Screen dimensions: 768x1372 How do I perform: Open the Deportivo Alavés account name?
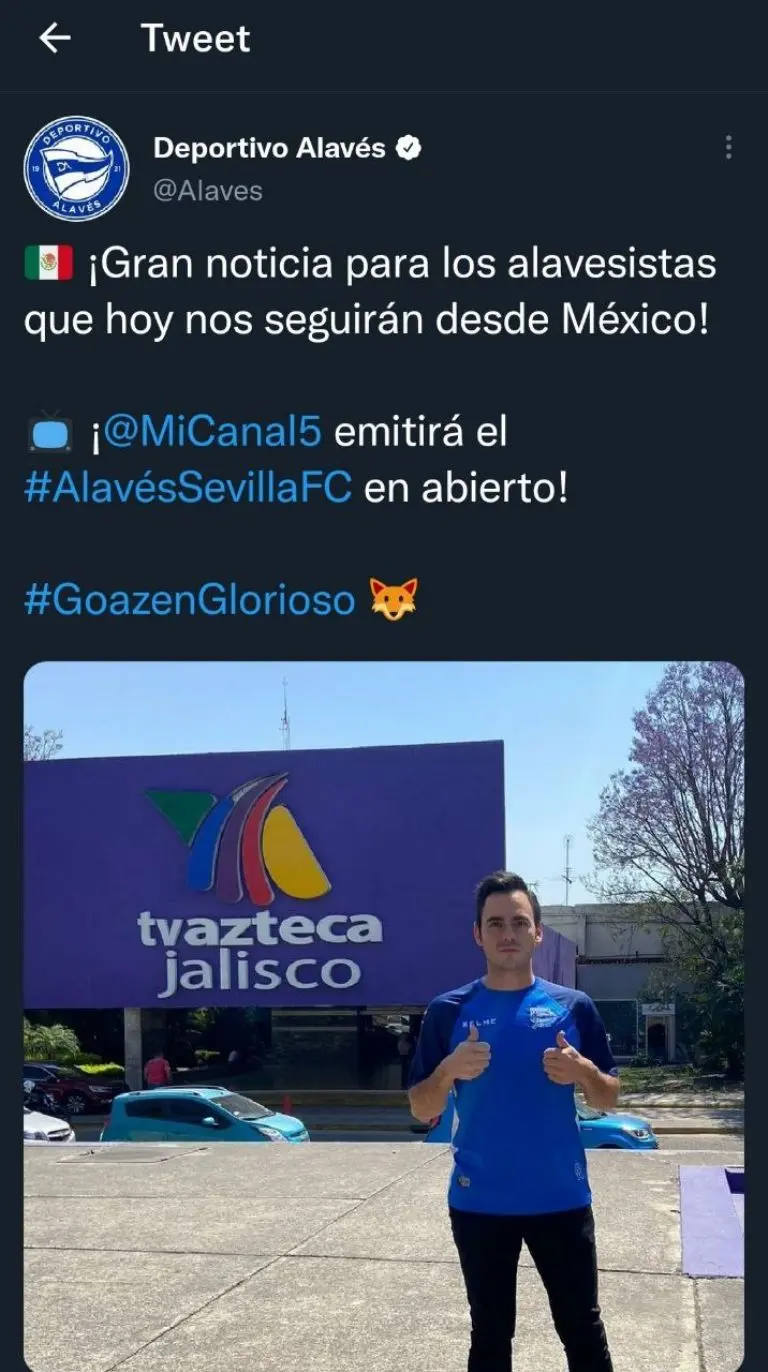pyautogui.click(x=270, y=148)
